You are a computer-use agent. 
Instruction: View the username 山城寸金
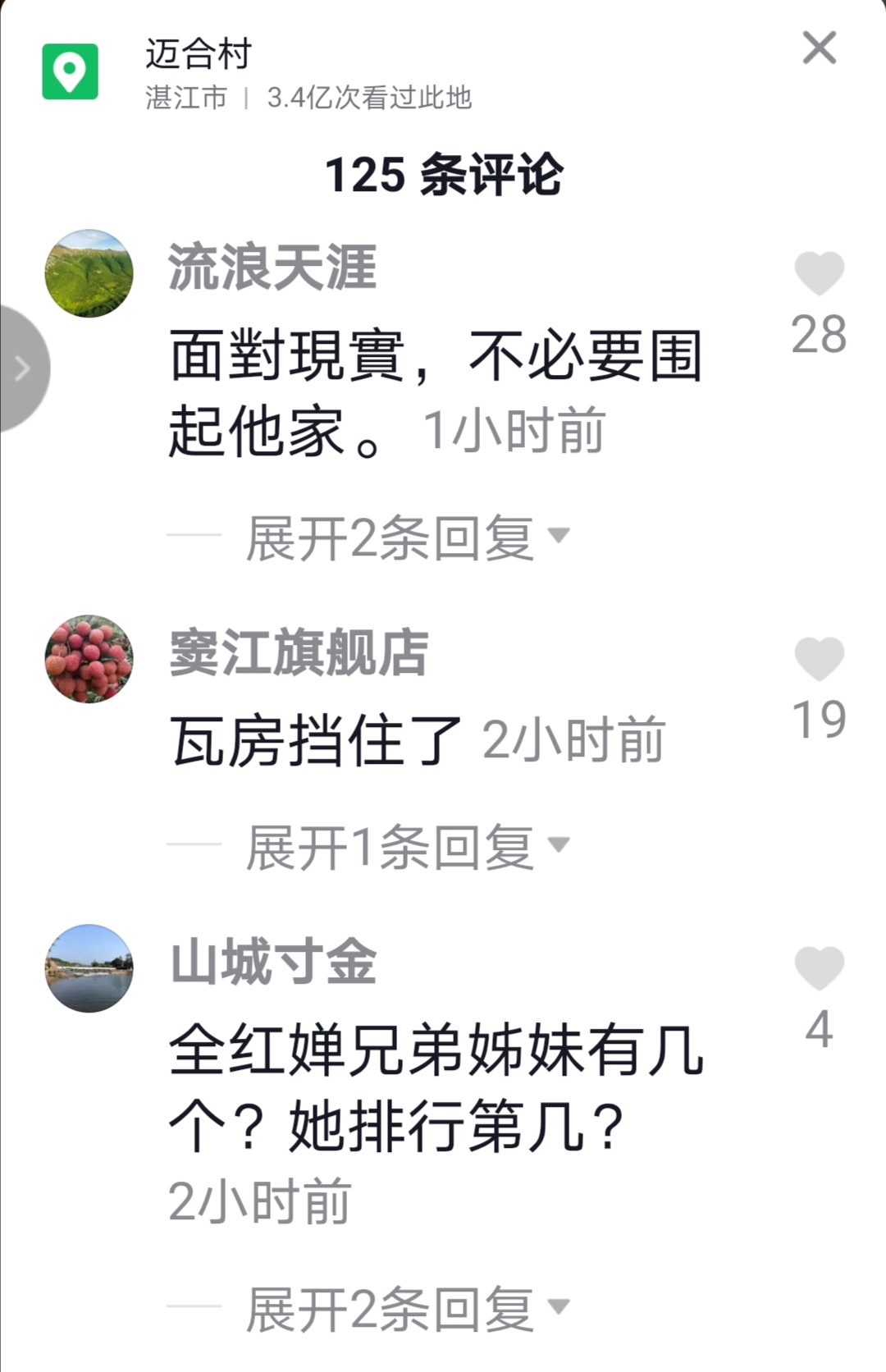[273, 962]
